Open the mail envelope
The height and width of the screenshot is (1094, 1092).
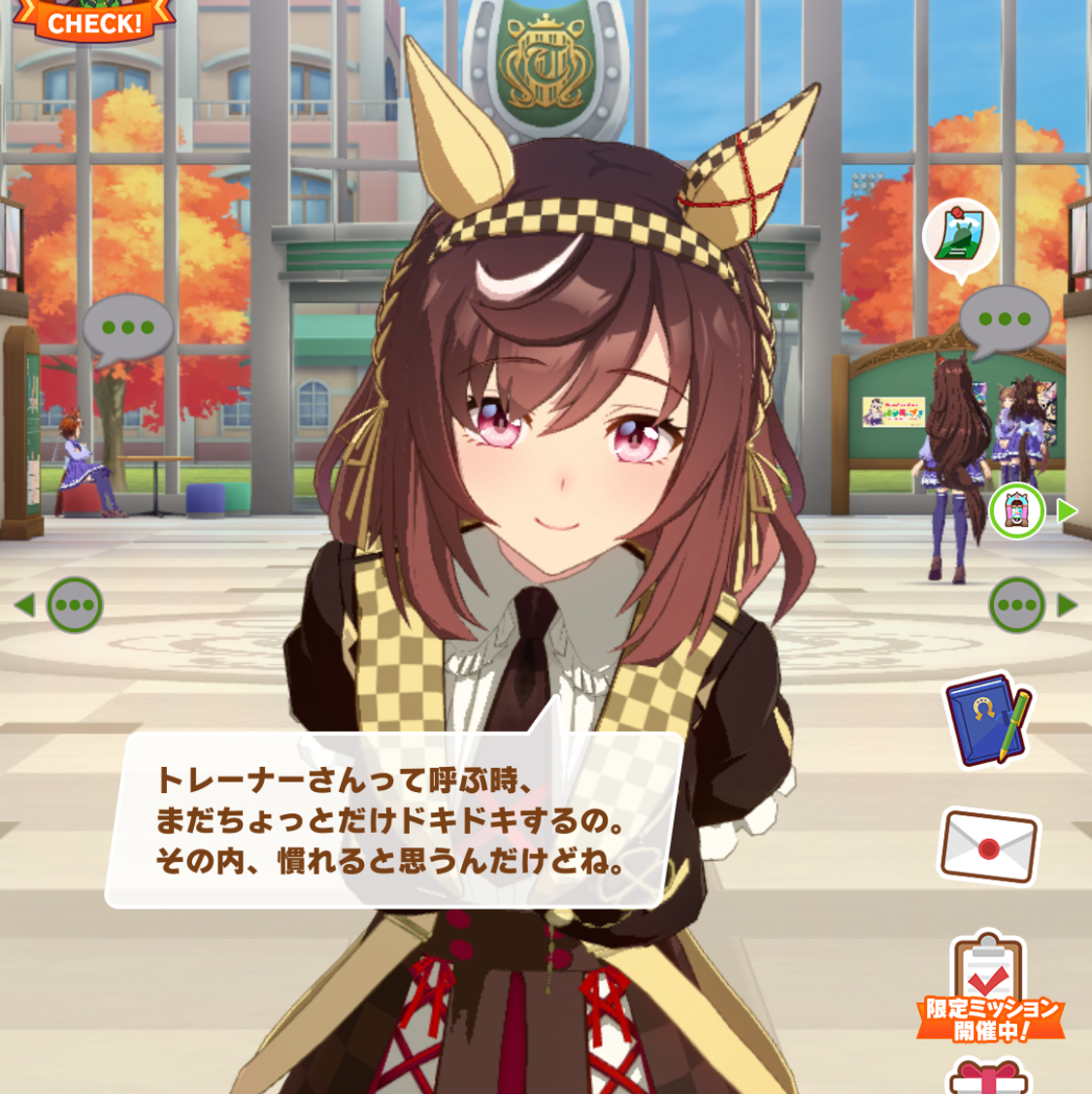(989, 846)
